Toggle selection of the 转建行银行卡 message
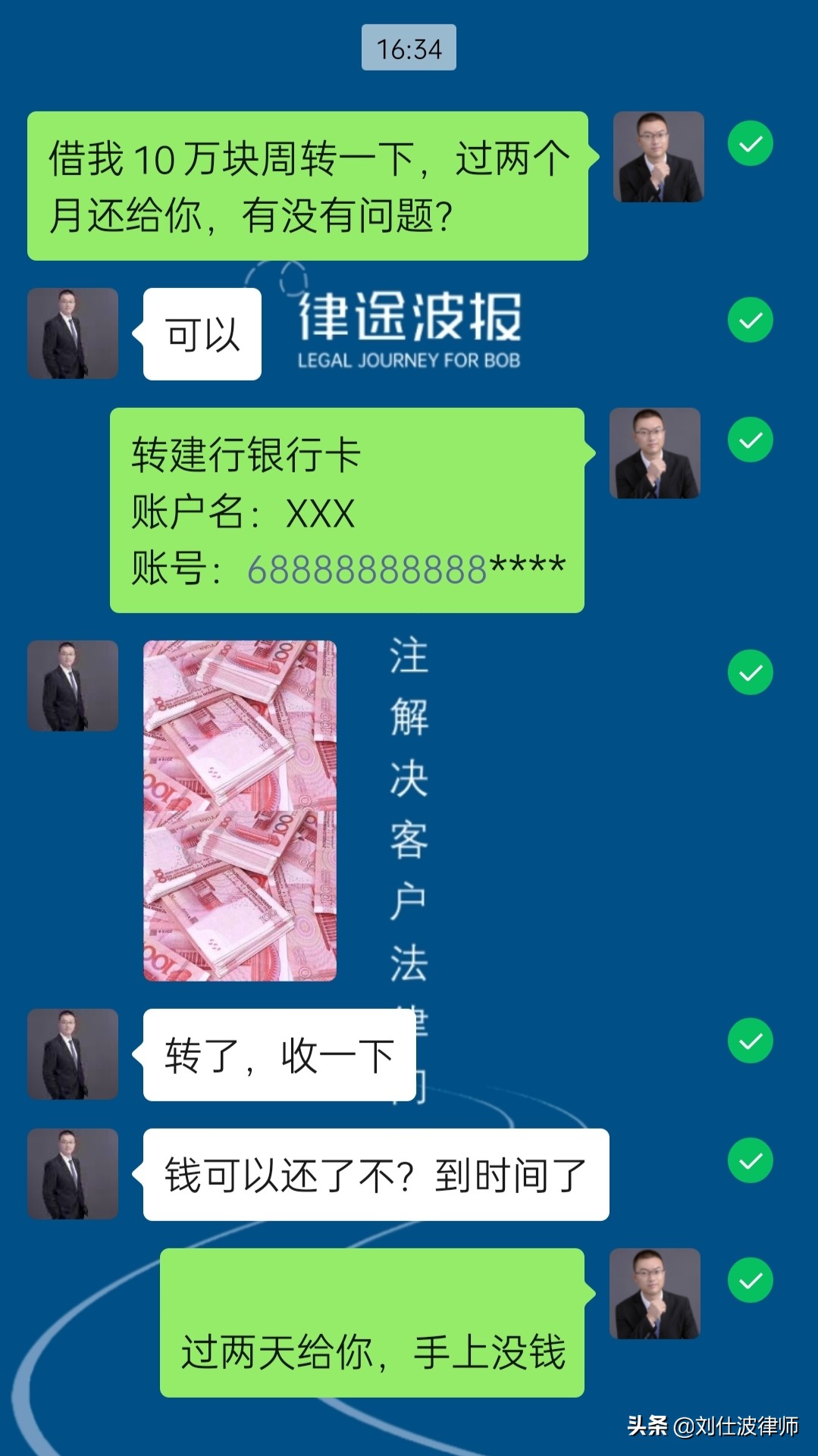Viewport: 818px width, 1456px height. 750,440
